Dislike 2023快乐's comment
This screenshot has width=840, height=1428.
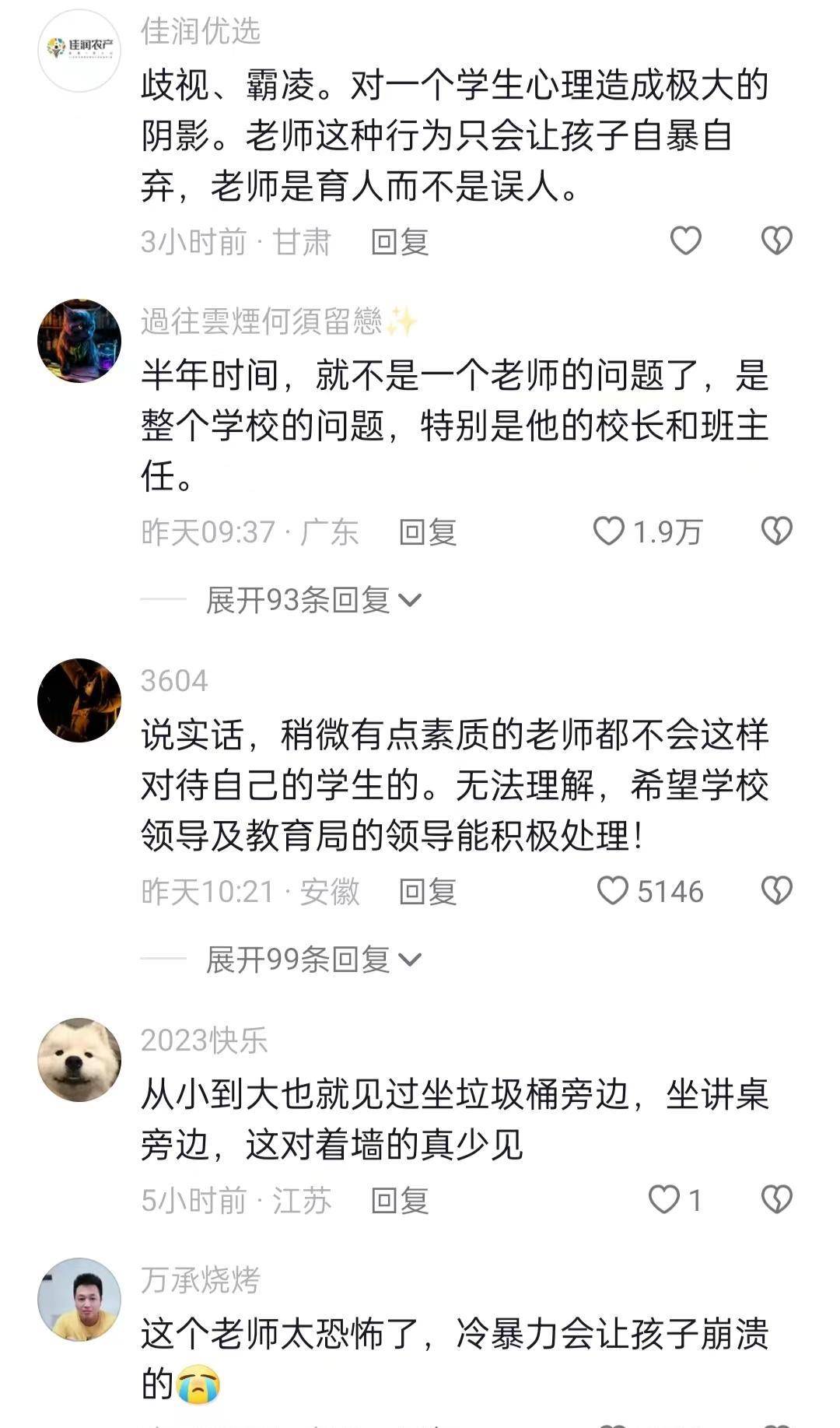[776, 1199]
